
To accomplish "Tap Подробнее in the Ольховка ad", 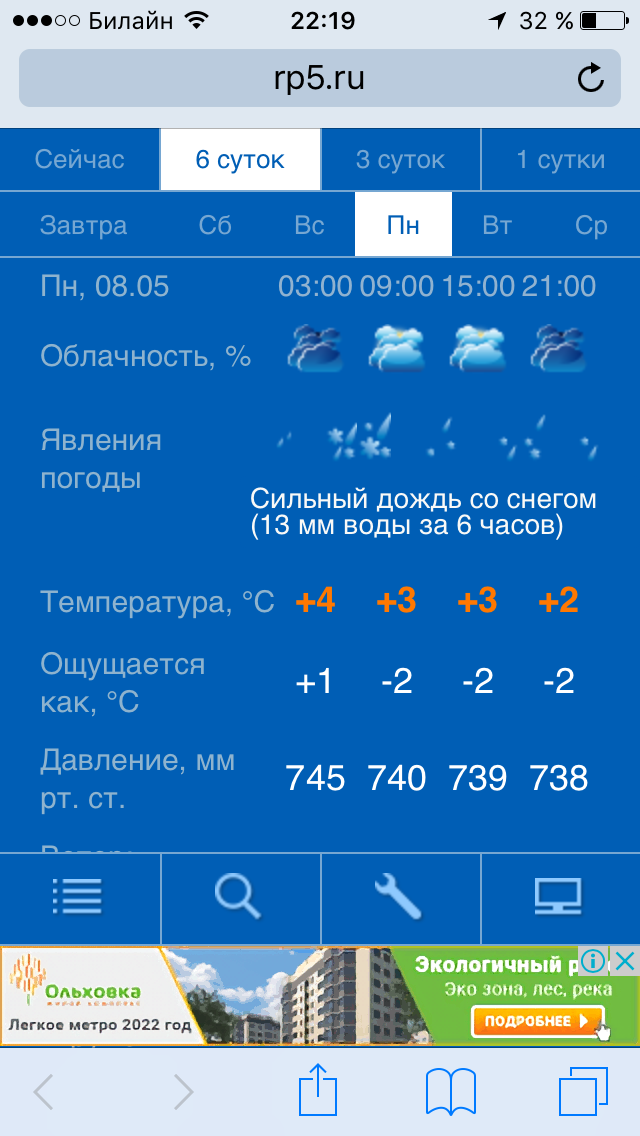I will click(x=537, y=1021).
